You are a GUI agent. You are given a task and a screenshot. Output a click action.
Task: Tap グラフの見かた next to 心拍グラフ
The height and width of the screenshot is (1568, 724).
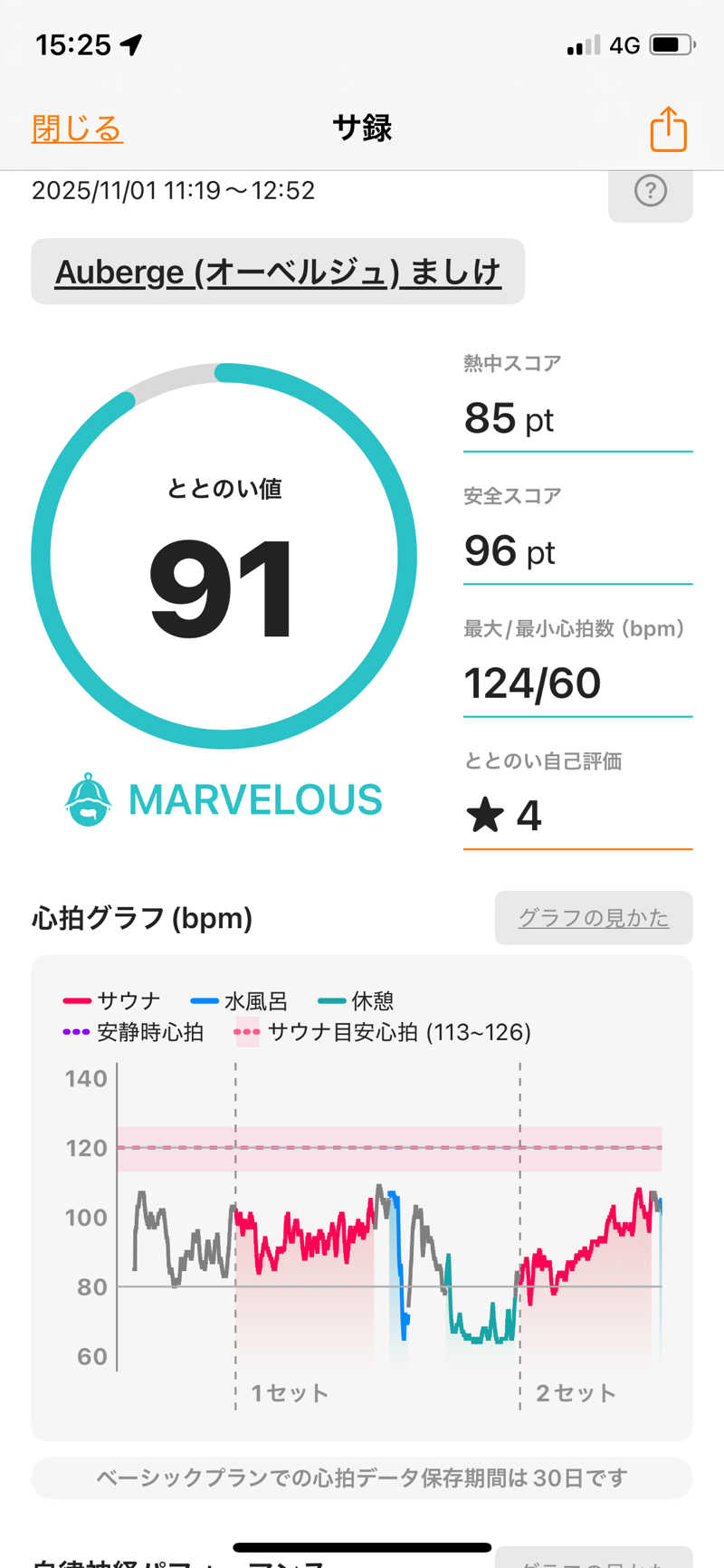[593, 918]
